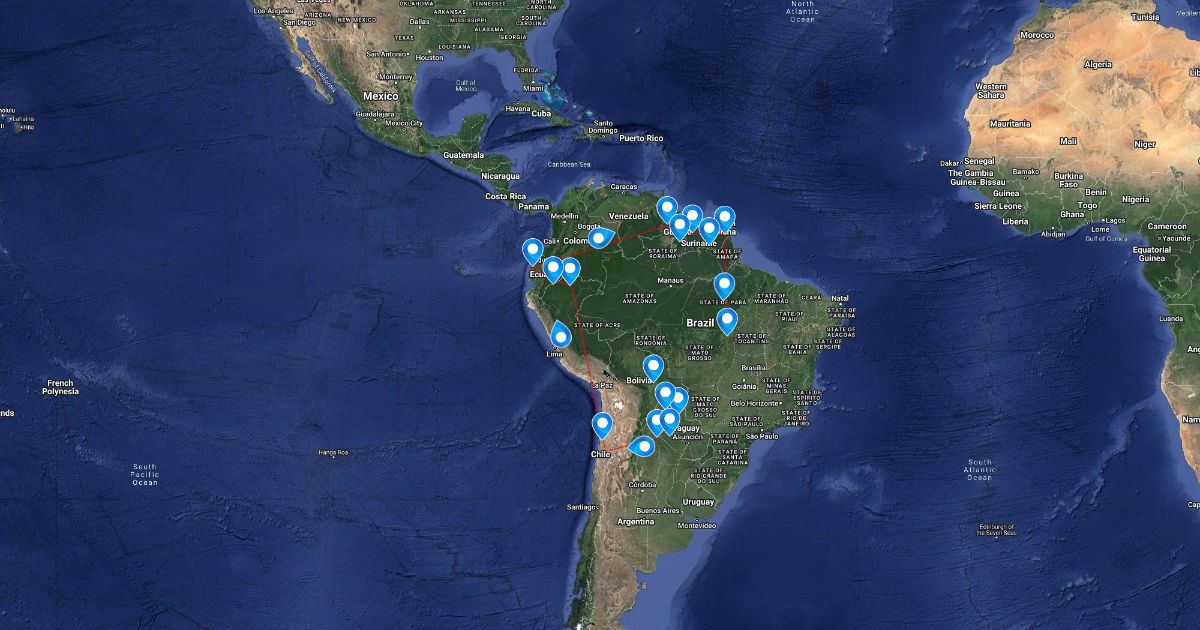Tap the map pin nearest Lima
The image size is (1200, 630).
[562, 333]
